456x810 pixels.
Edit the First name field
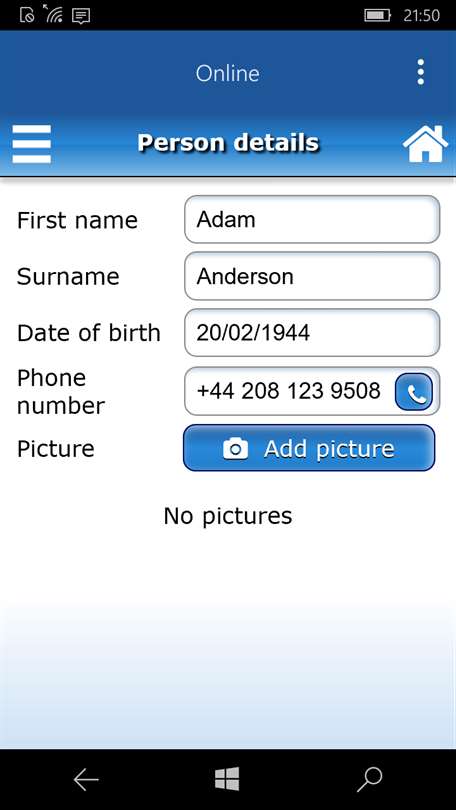click(x=312, y=220)
